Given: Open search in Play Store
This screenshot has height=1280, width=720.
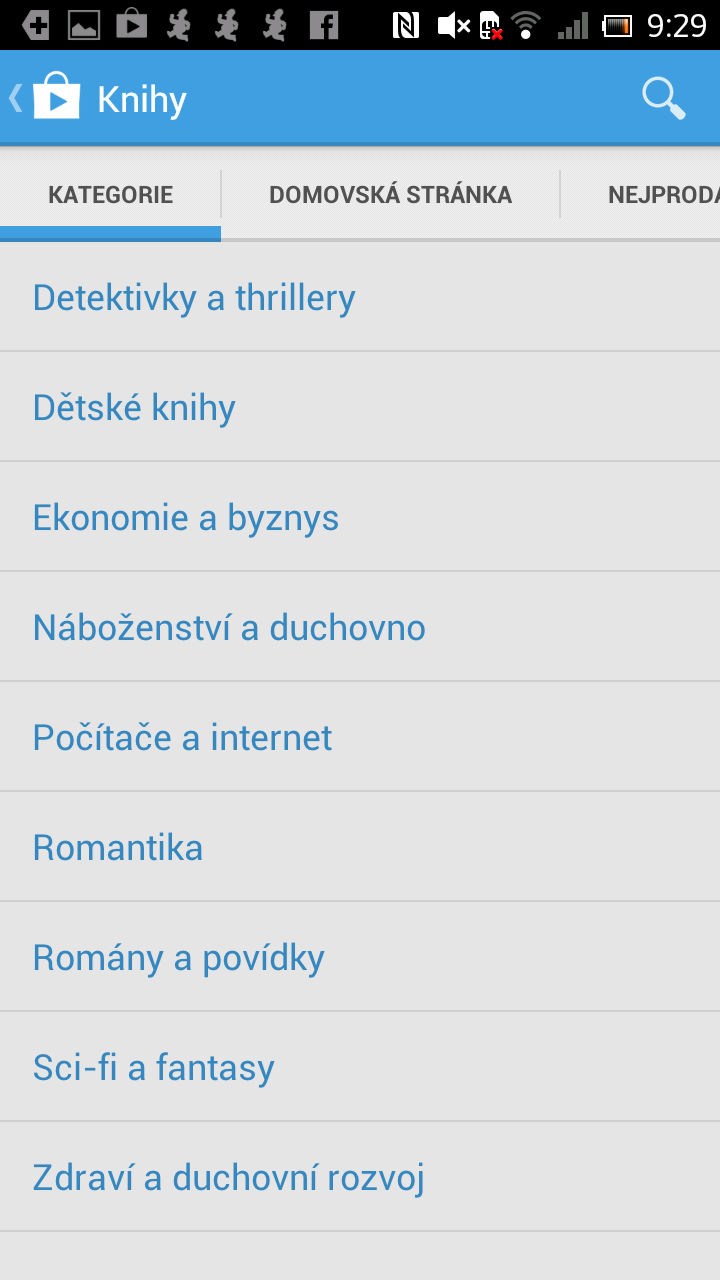Looking at the screenshot, I should tap(663, 97).
